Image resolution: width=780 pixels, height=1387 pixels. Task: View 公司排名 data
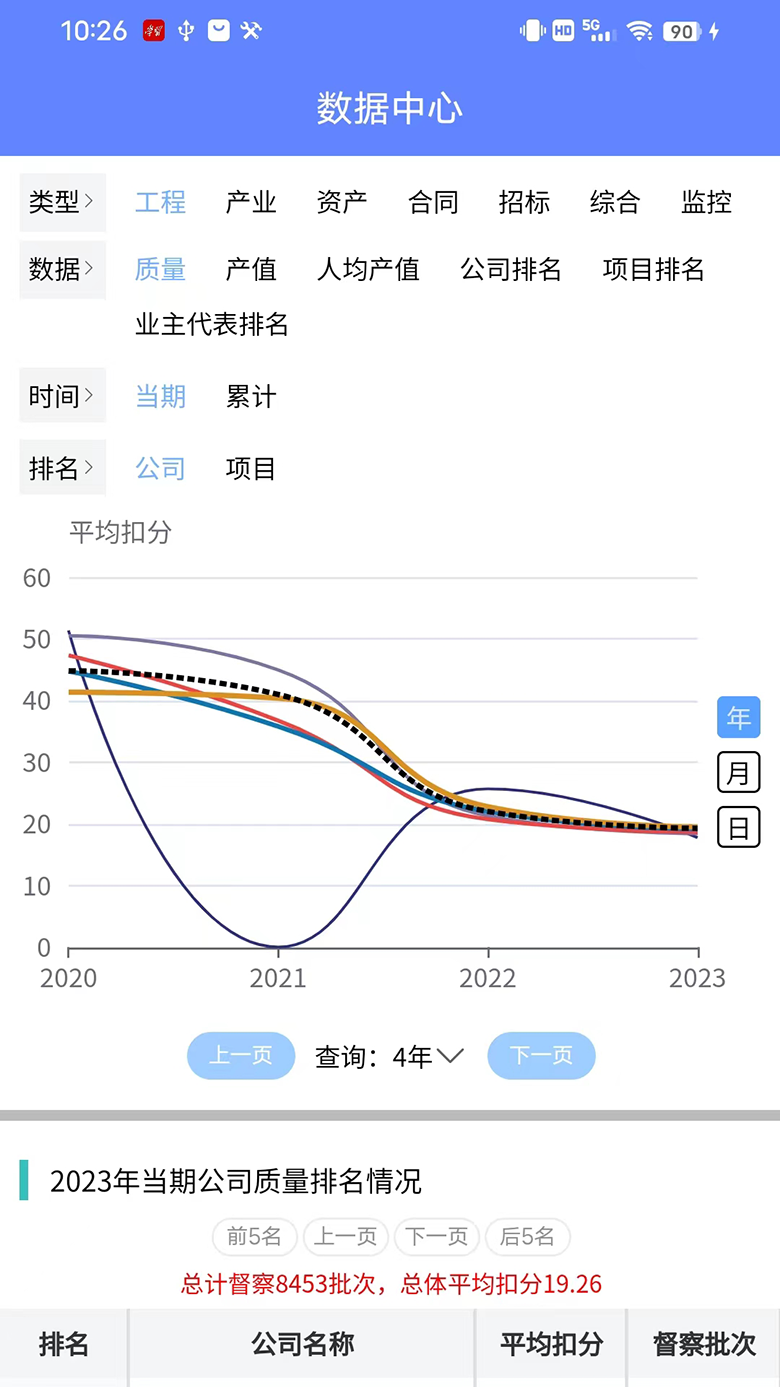pyautogui.click(x=511, y=269)
